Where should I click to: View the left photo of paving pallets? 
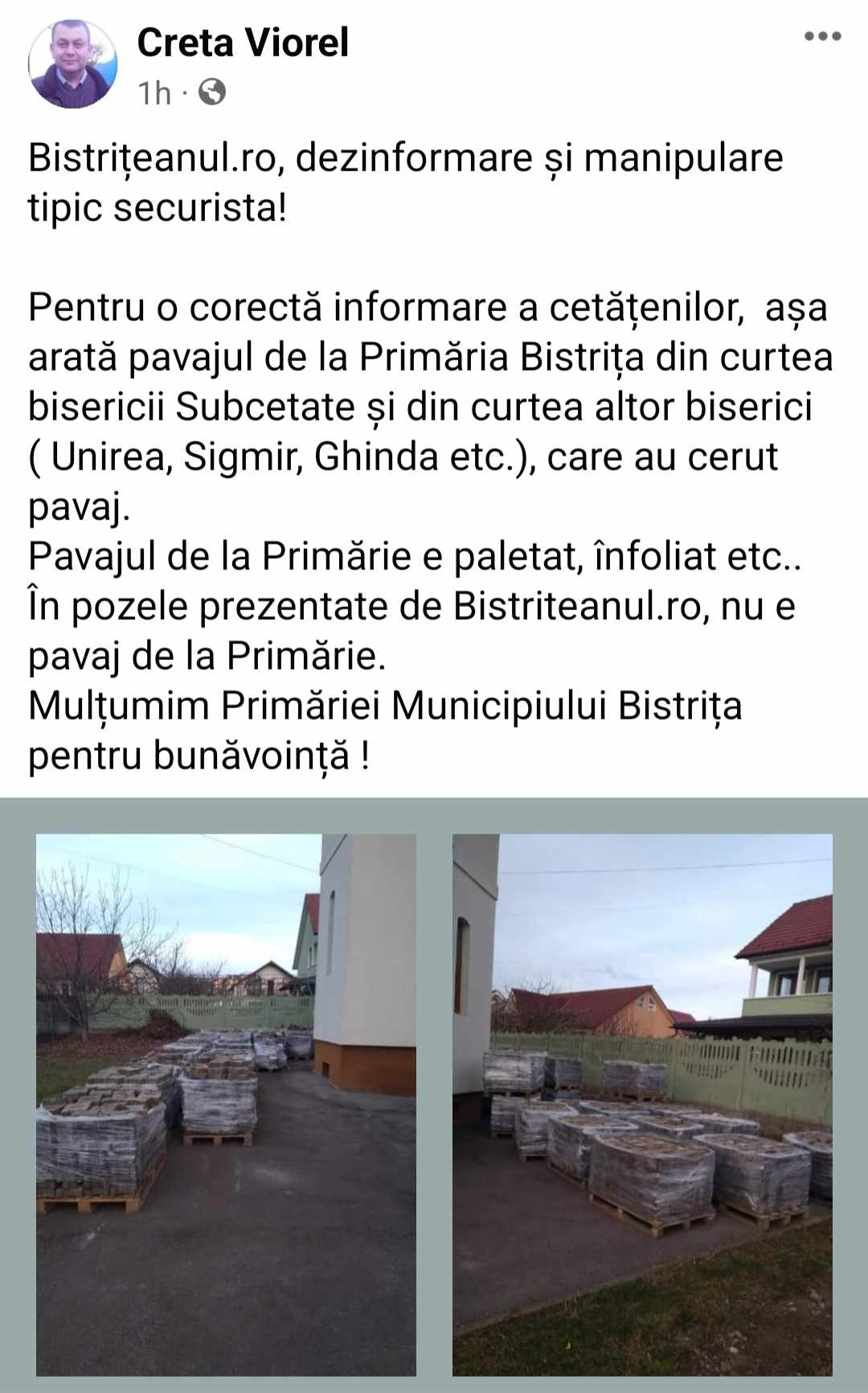point(226,1105)
